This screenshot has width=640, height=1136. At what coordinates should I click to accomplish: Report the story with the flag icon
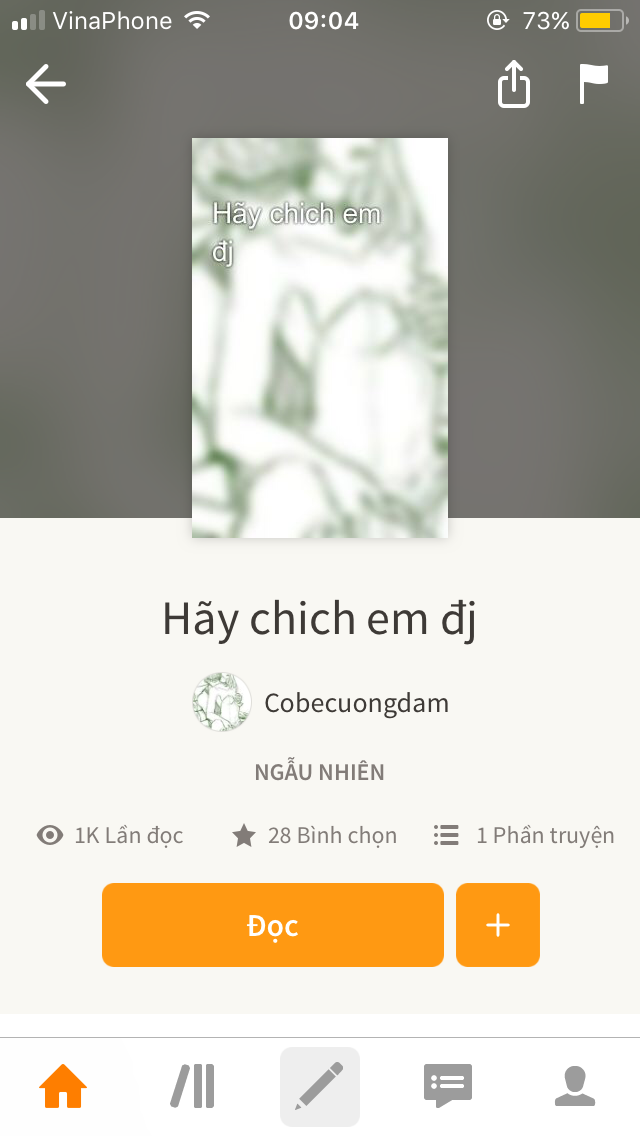point(594,85)
